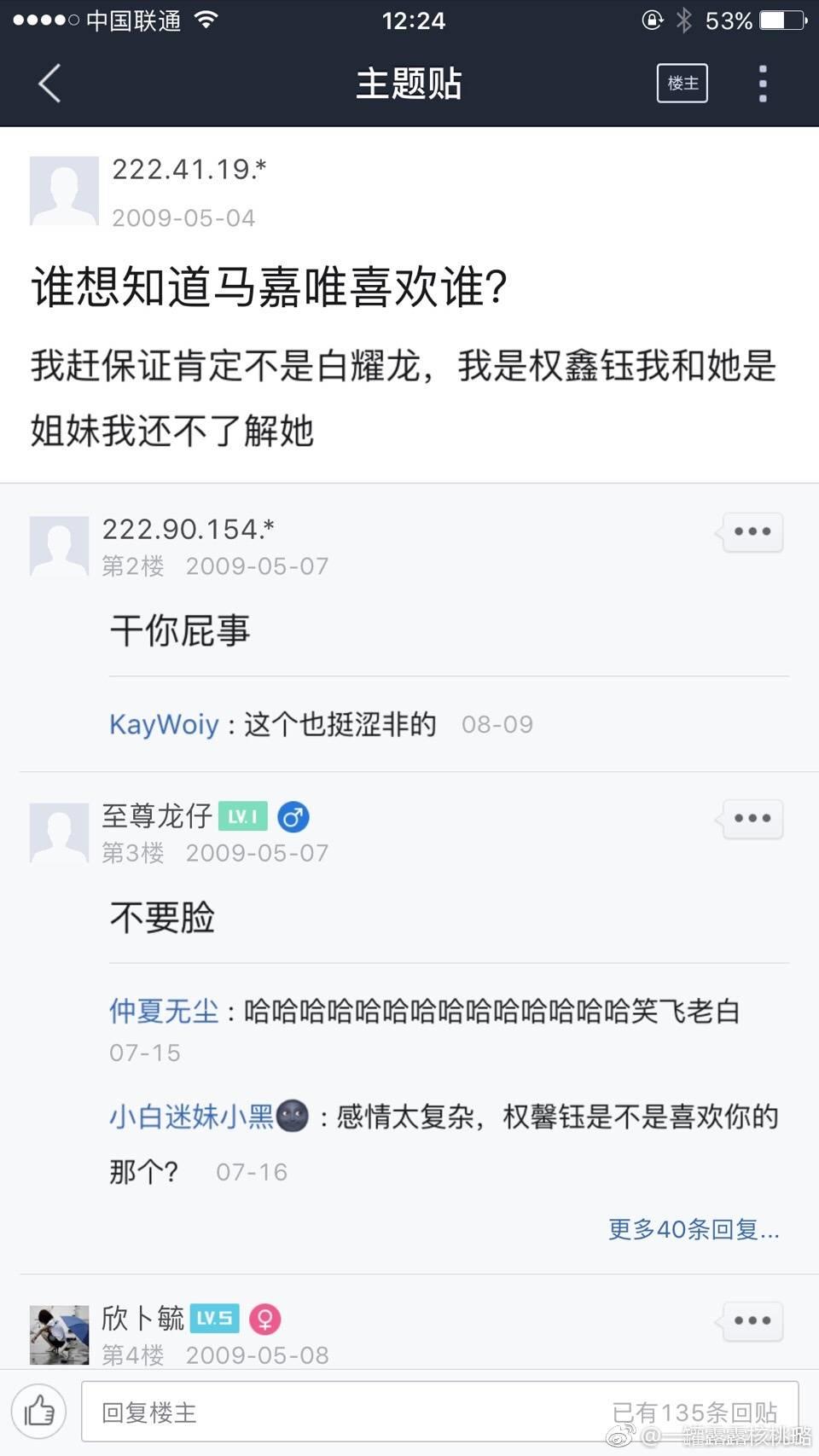Viewport: 819px width, 1456px height.
Task: Open KayWoiy's profile link
Action: pos(164,724)
